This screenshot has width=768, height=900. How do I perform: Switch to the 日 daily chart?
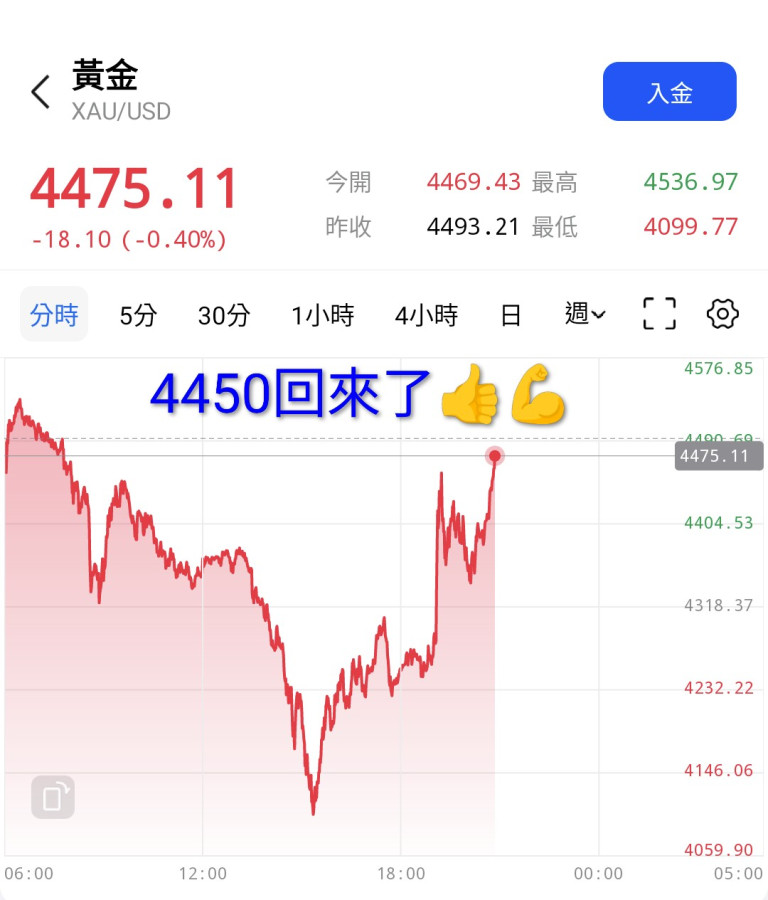pos(511,315)
